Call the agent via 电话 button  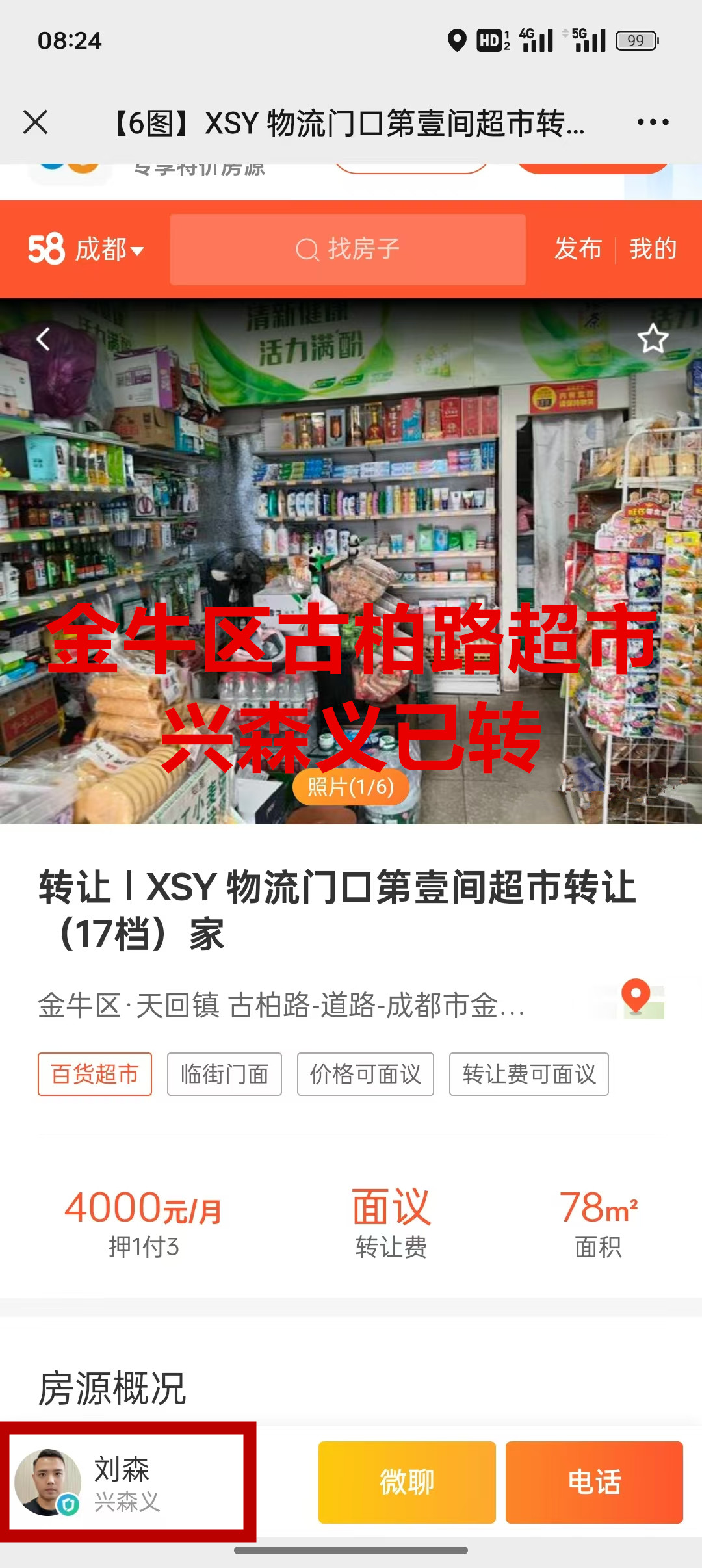594,1482
